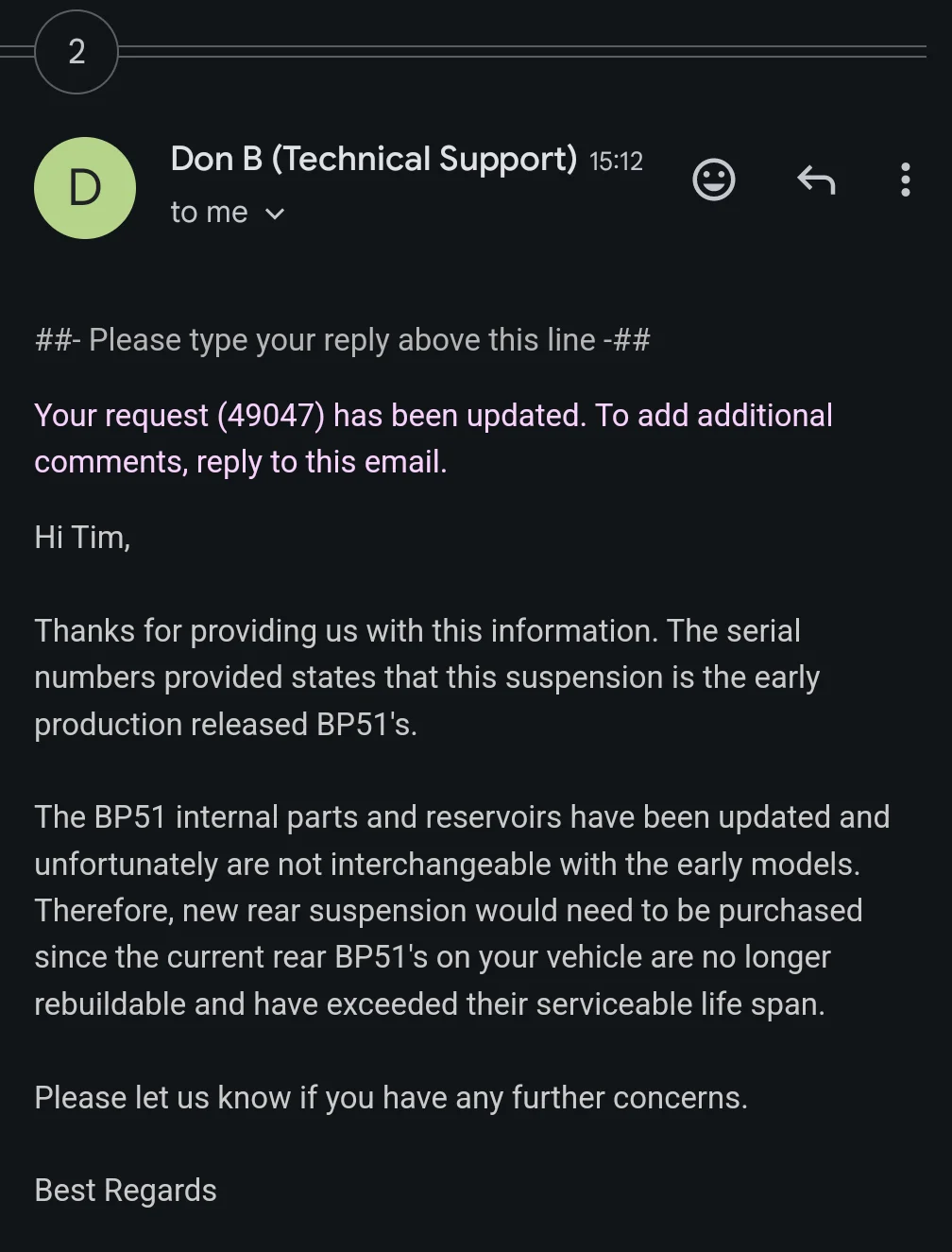Viewport: 952px width, 1252px height.
Task: Add an emoji reaction to the email
Action: point(713,180)
